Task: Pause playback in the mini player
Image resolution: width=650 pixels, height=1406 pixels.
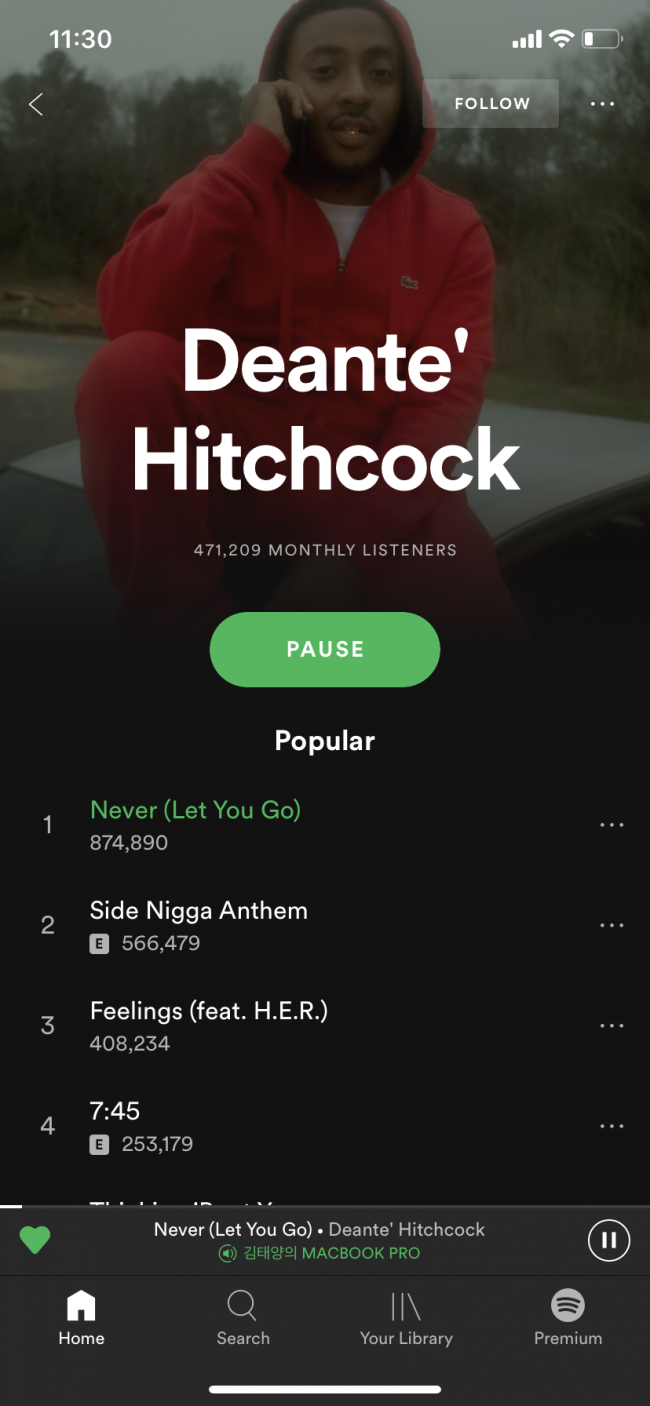Action: [x=608, y=1241]
